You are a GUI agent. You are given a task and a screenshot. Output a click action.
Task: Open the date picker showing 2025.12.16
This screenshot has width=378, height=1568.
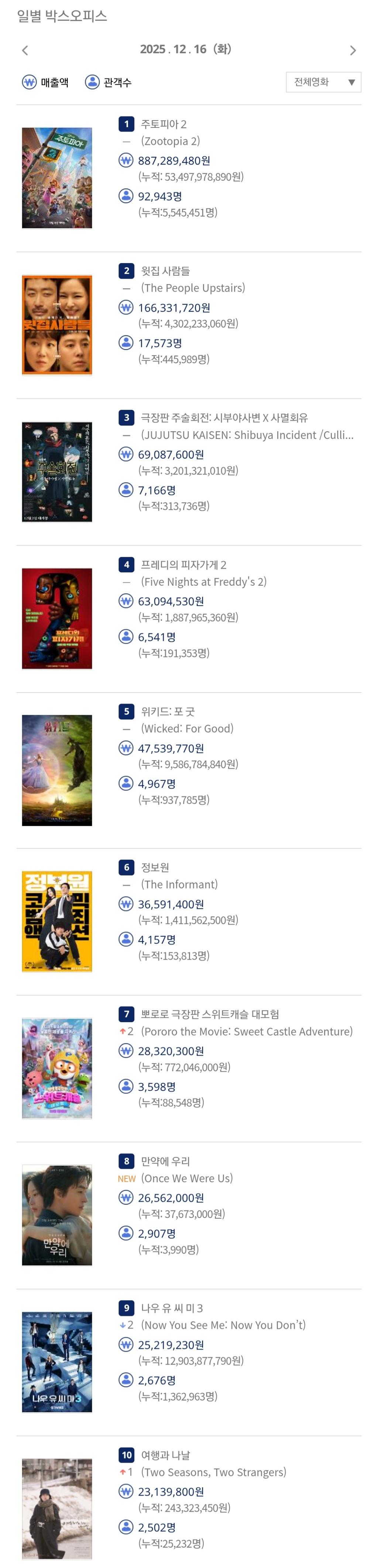coord(185,49)
